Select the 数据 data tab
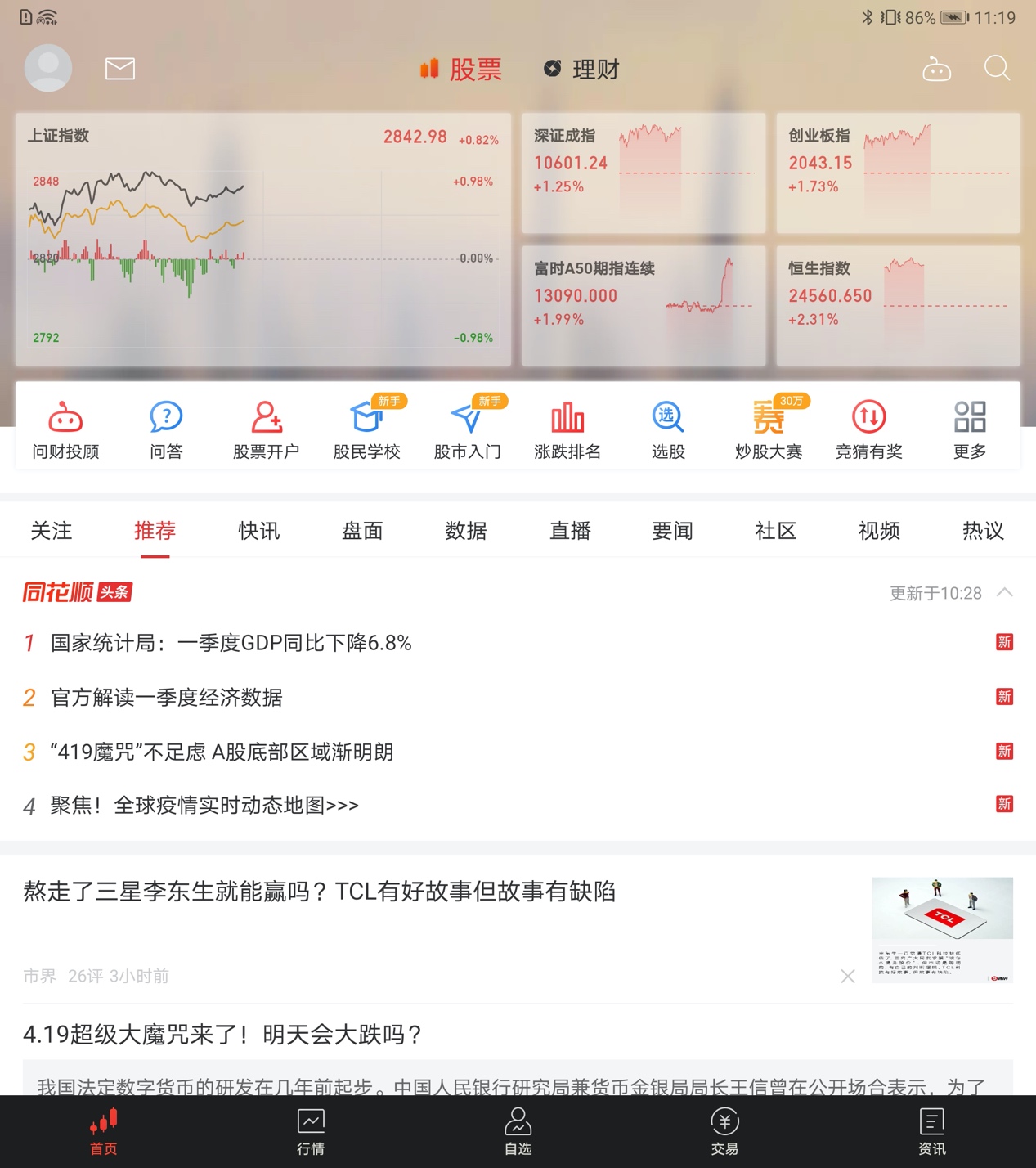Viewport: 1036px width, 1168px height. [x=466, y=531]
